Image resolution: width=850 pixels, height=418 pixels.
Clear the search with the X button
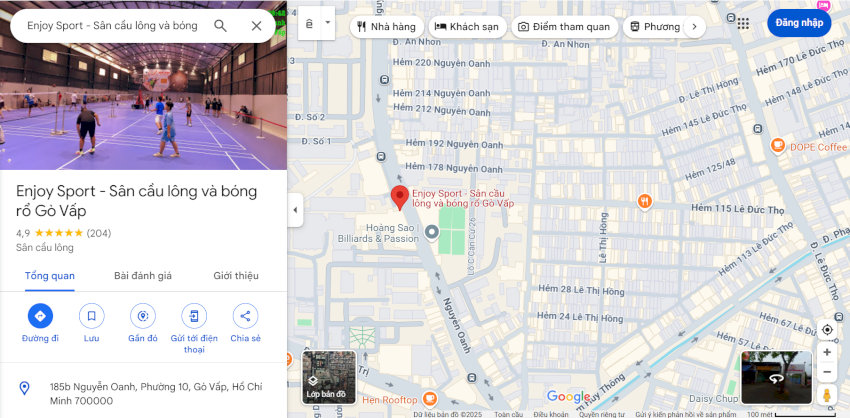point(256,26)
